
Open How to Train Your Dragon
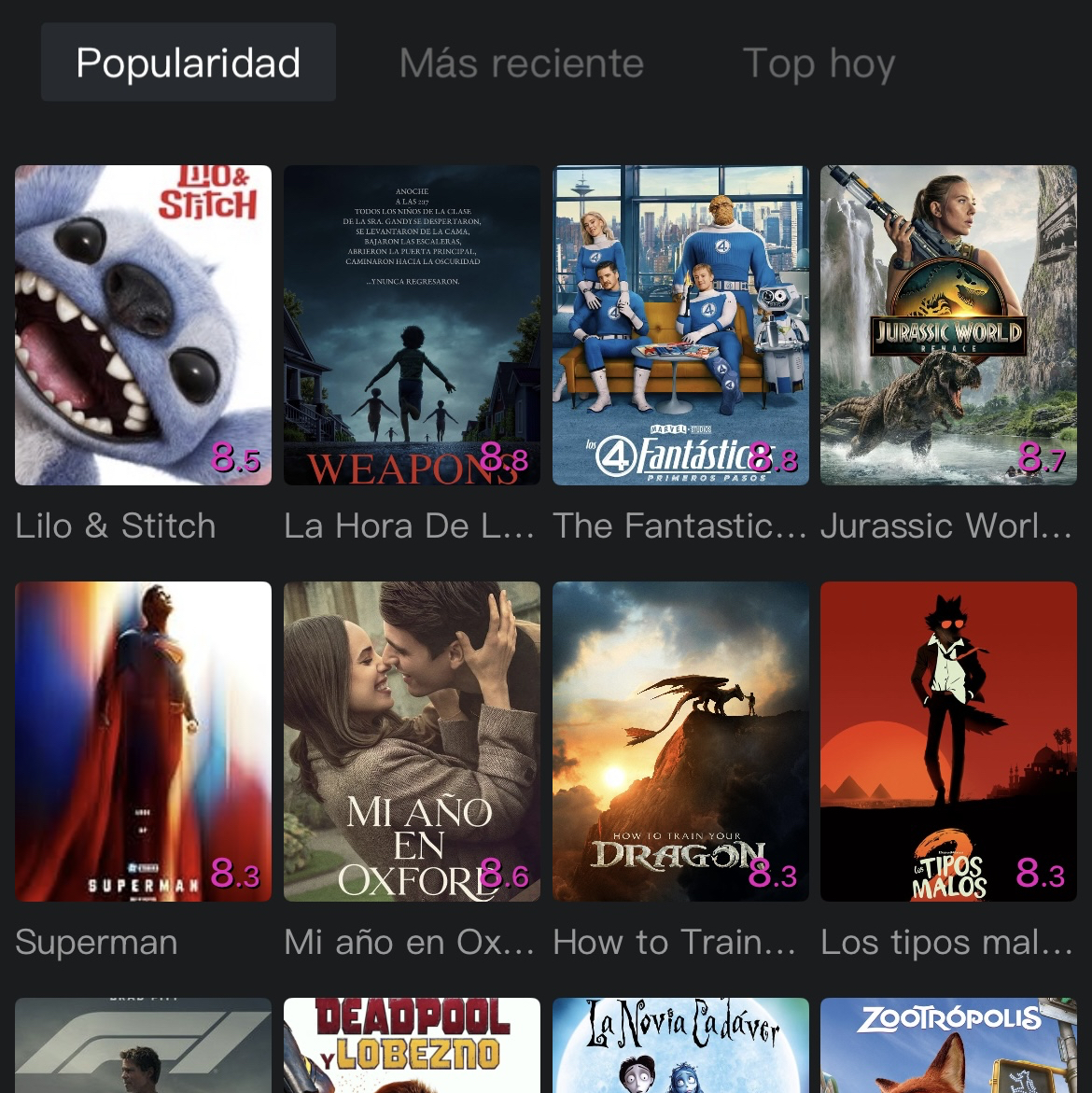coord(680,741)
